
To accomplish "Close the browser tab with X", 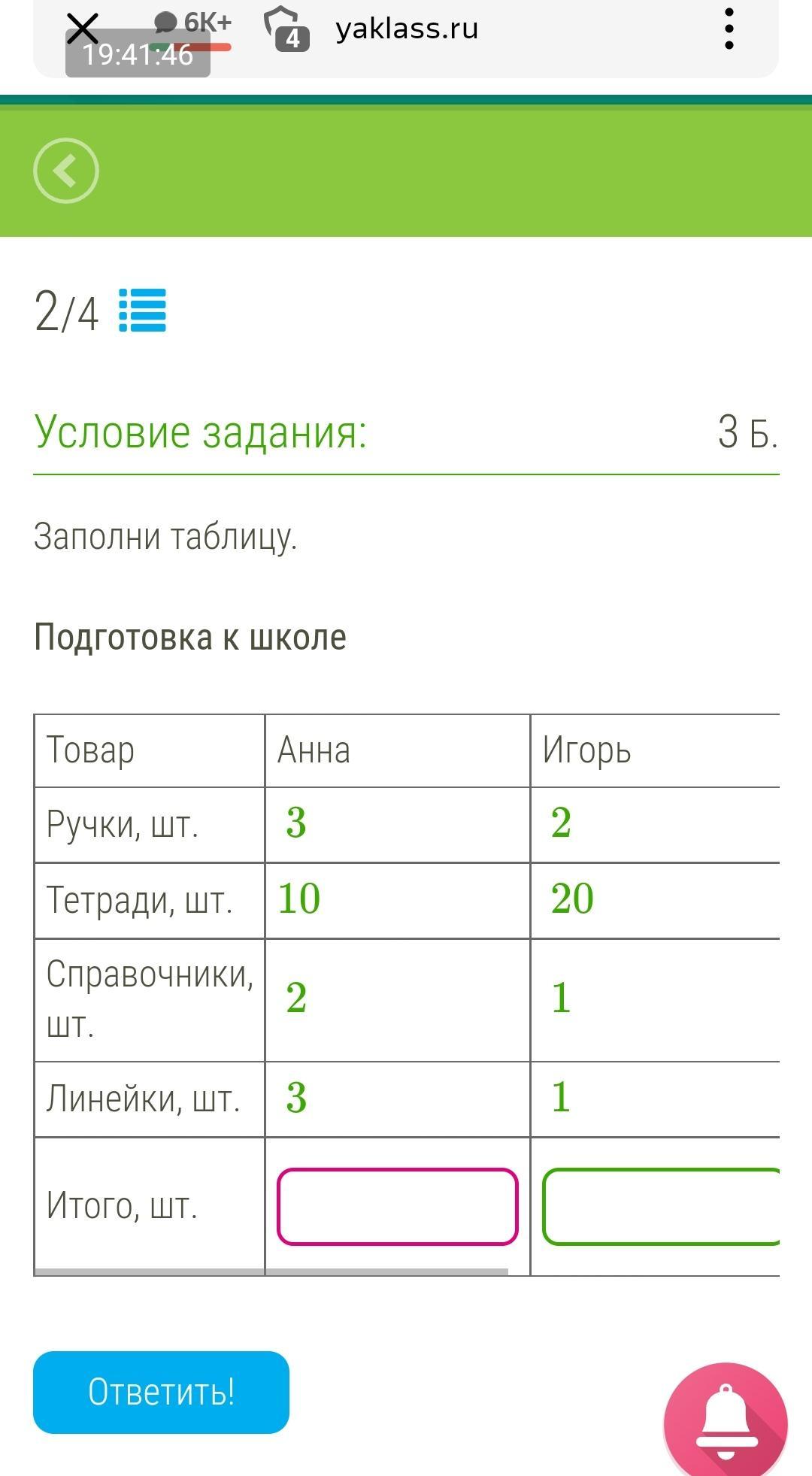I will [x=83, y=29].
